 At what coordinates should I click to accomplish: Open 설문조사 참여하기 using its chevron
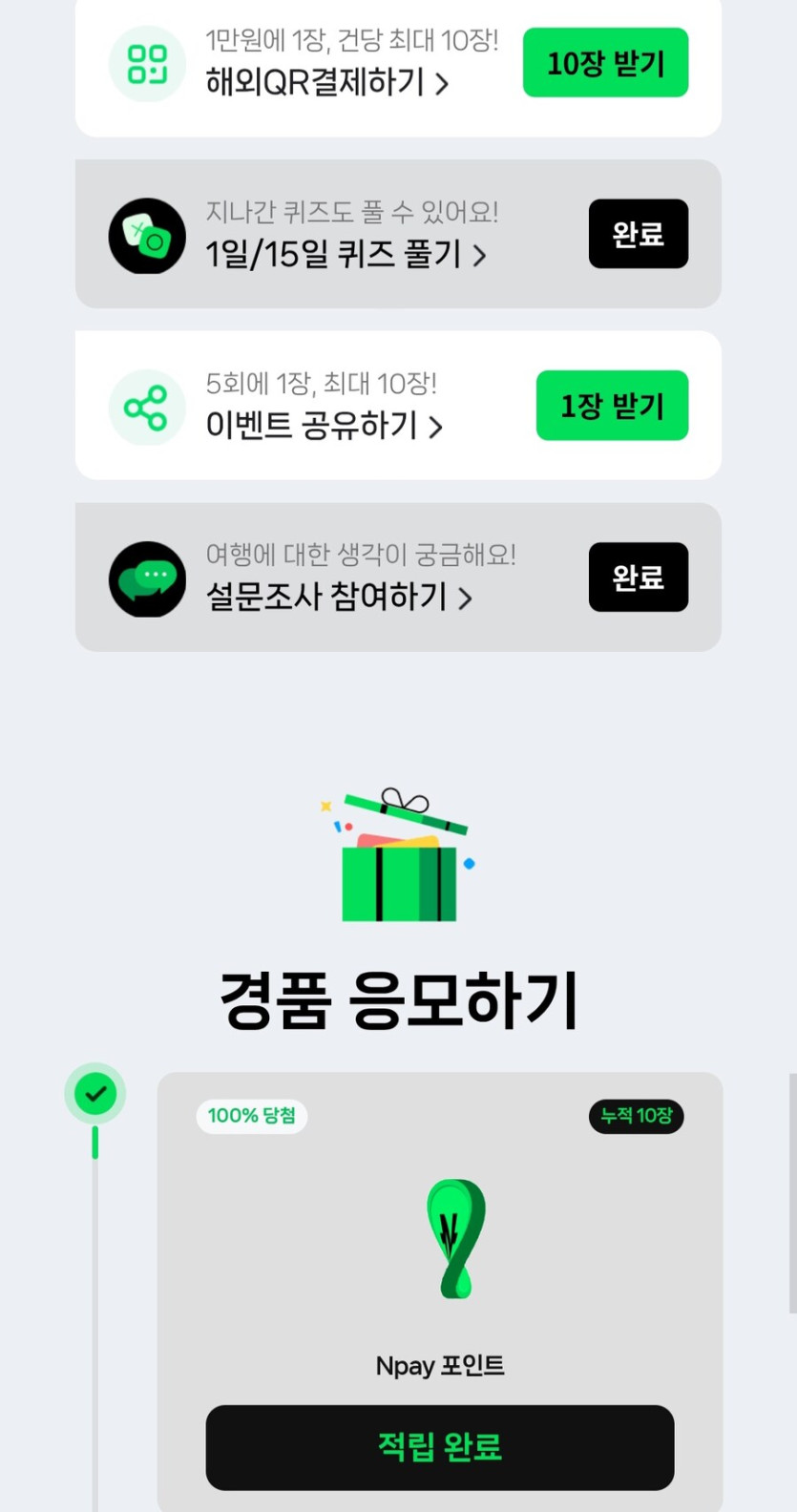(465, 598)
